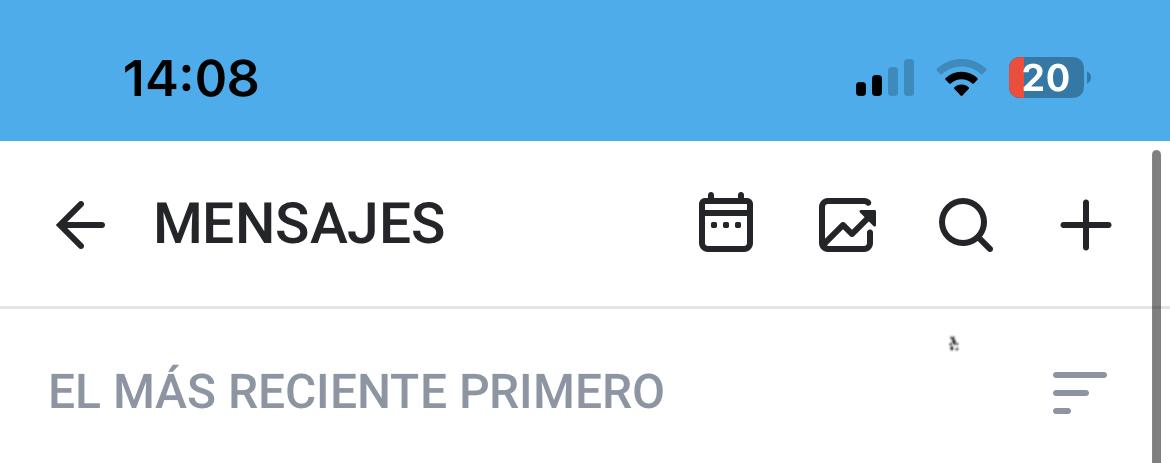Change sort order El más reciente primero
The height and width of the screenshot is (463, 1170).
1079,392
